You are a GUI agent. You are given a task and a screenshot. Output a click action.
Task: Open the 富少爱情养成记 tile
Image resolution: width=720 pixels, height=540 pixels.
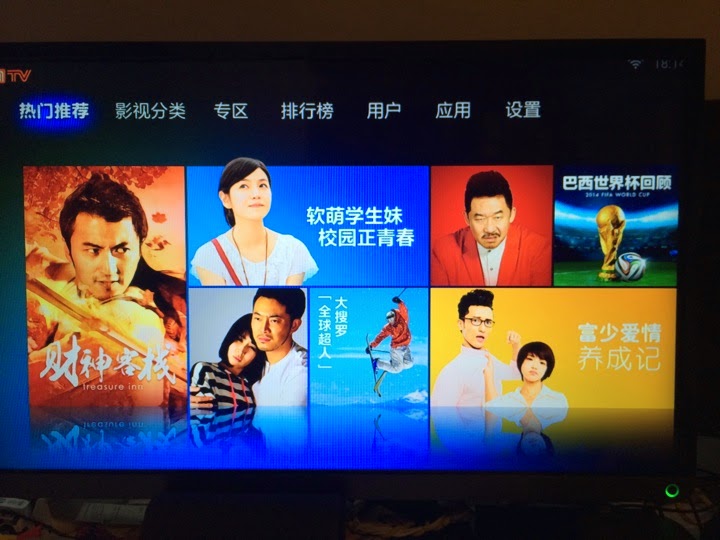click(x=554, y=348)
